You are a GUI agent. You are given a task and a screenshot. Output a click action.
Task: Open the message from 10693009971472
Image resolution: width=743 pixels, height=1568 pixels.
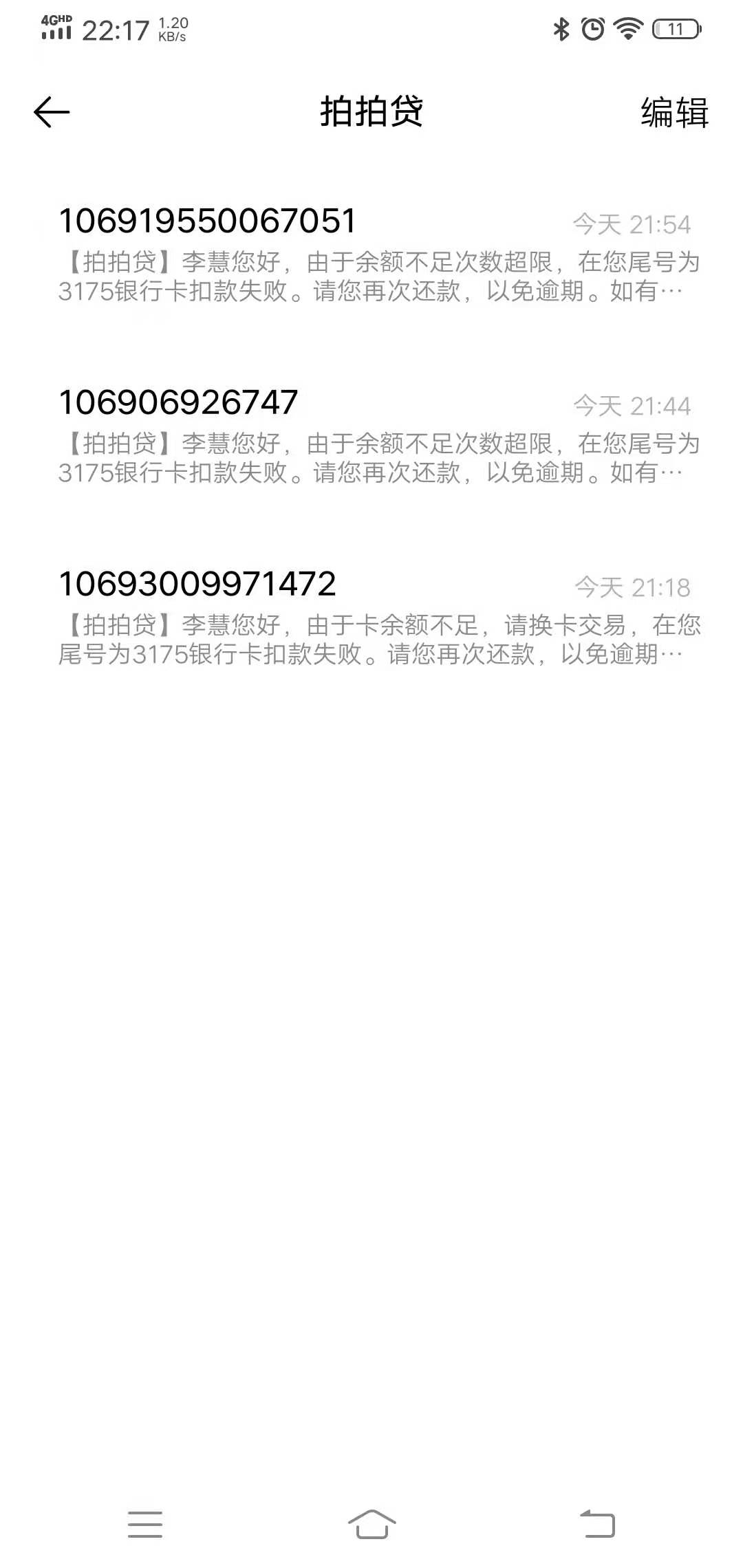pyautogui.click(x=371, y=618)
